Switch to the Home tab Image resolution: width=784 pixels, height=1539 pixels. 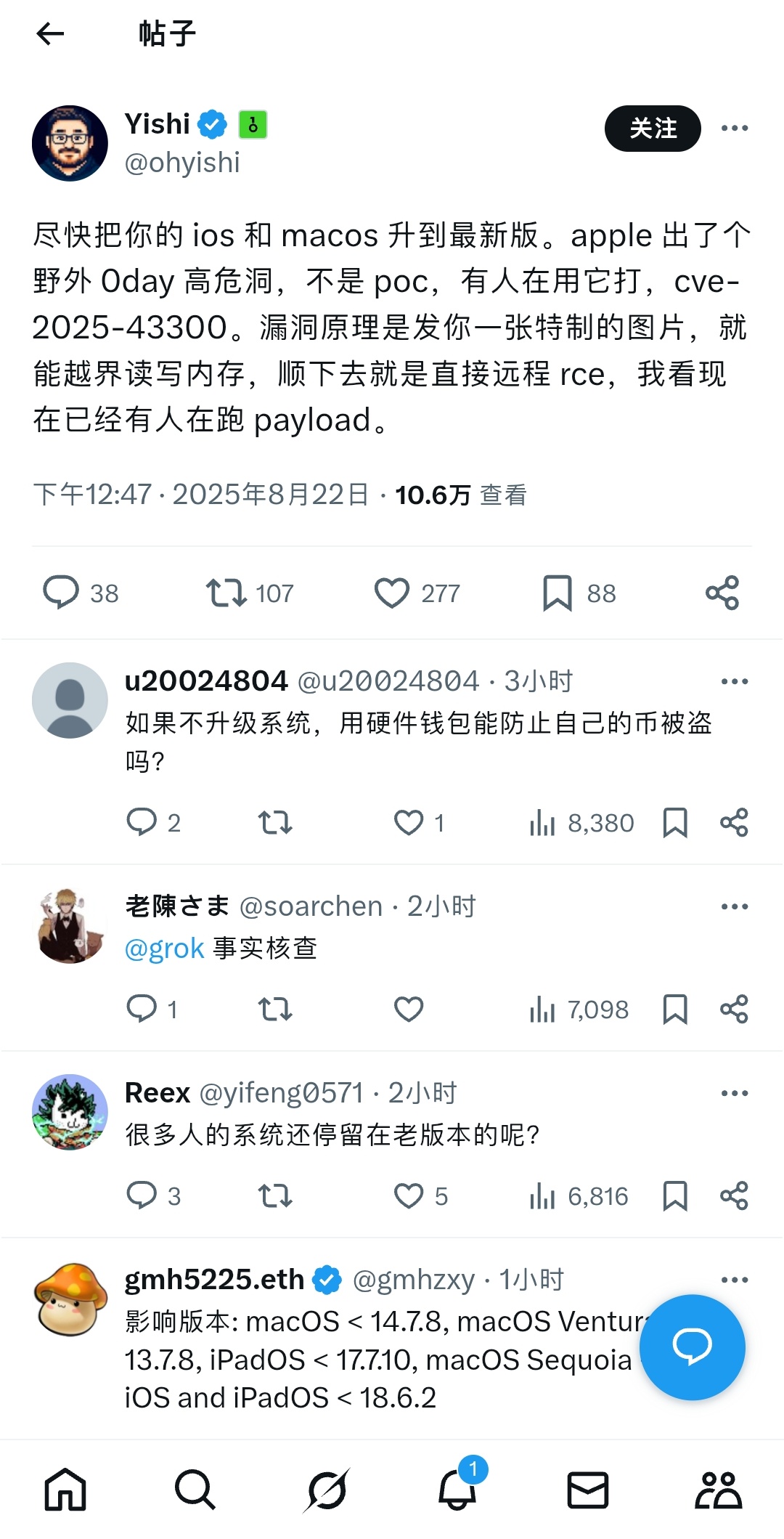[x=65, y=1490]
